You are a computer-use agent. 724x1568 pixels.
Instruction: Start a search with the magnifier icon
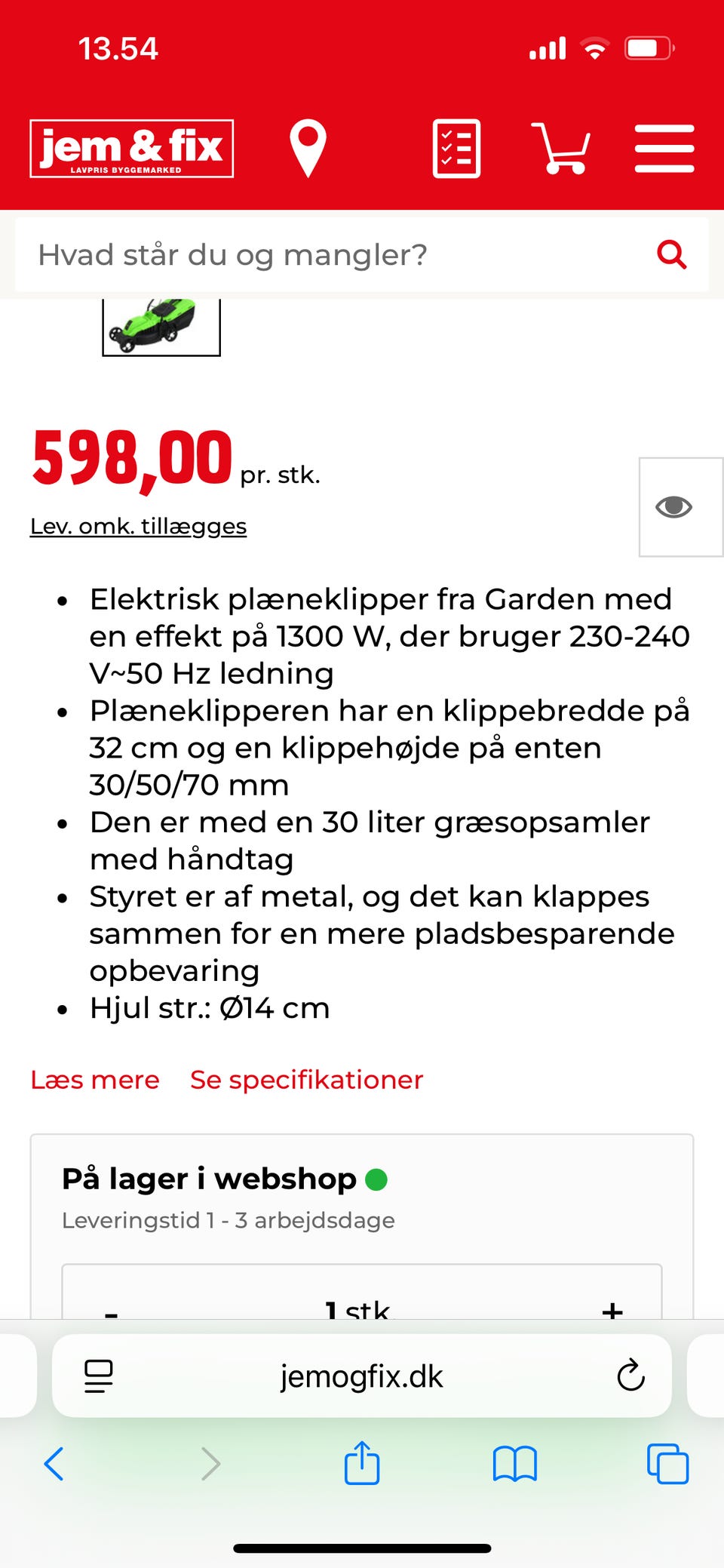671,254
